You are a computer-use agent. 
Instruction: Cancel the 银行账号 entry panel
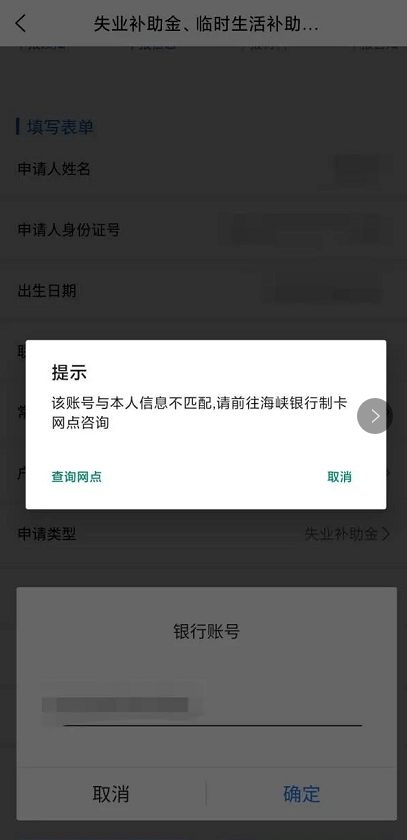[111, 793]
